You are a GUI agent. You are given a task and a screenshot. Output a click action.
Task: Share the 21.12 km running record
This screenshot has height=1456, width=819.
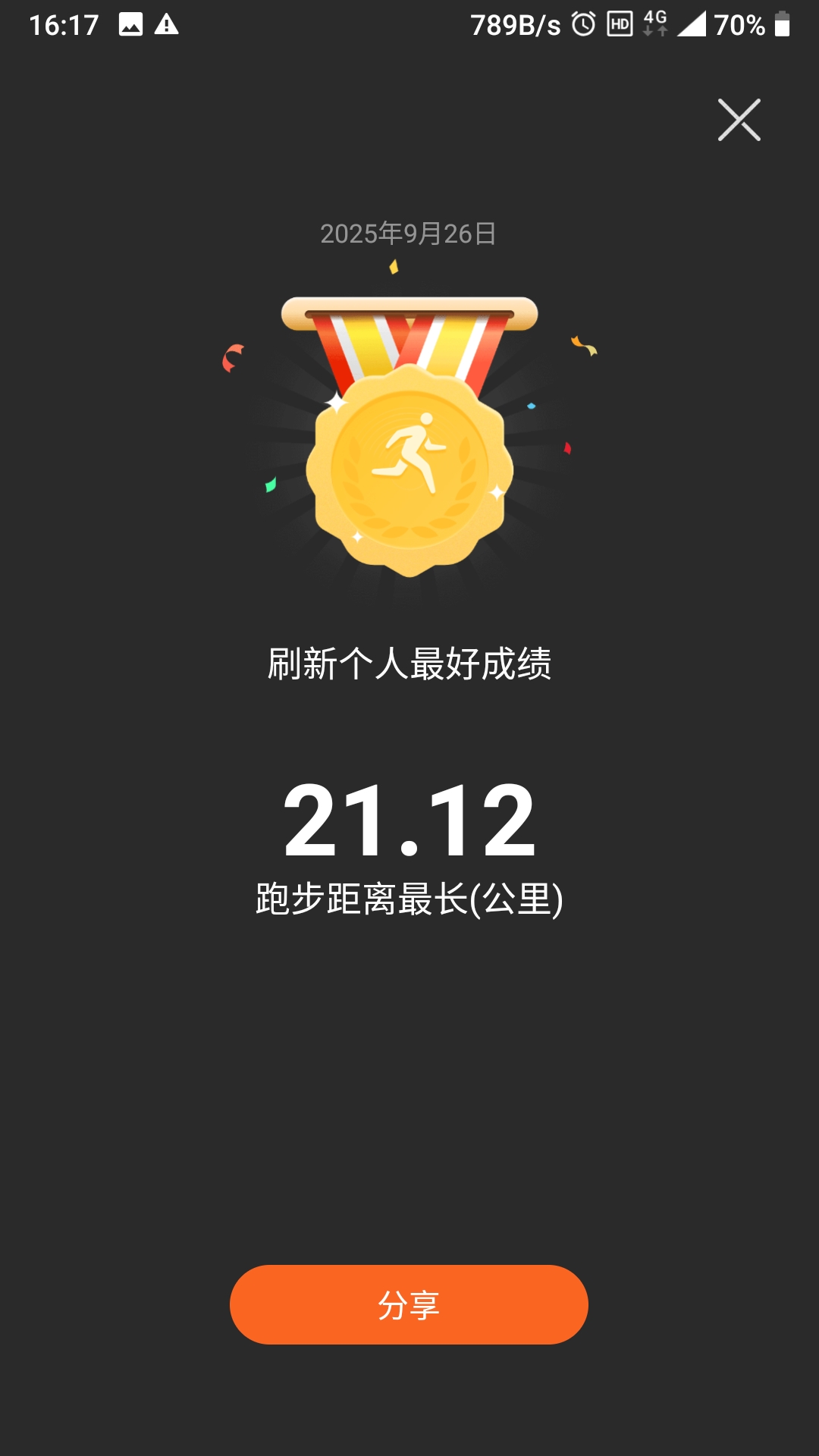pyautogui.click(x=409, y=1304)
